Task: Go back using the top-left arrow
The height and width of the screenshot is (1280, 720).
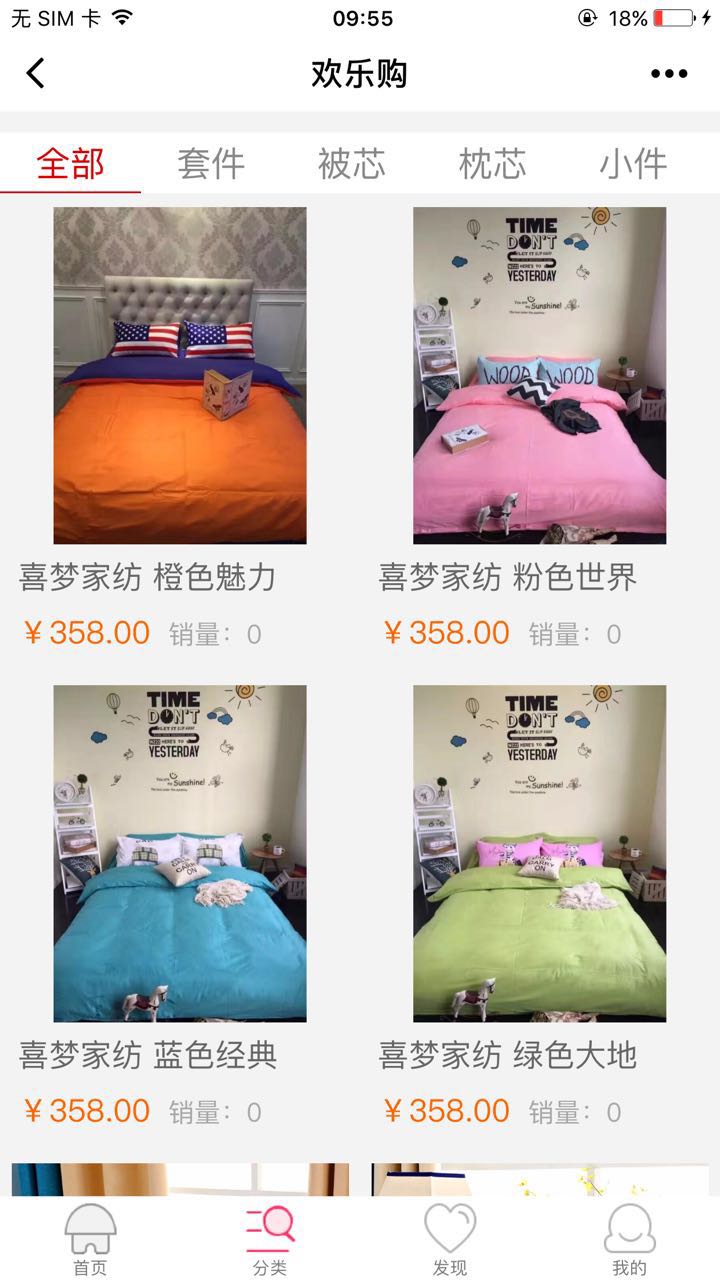Action: click(36, 73)
